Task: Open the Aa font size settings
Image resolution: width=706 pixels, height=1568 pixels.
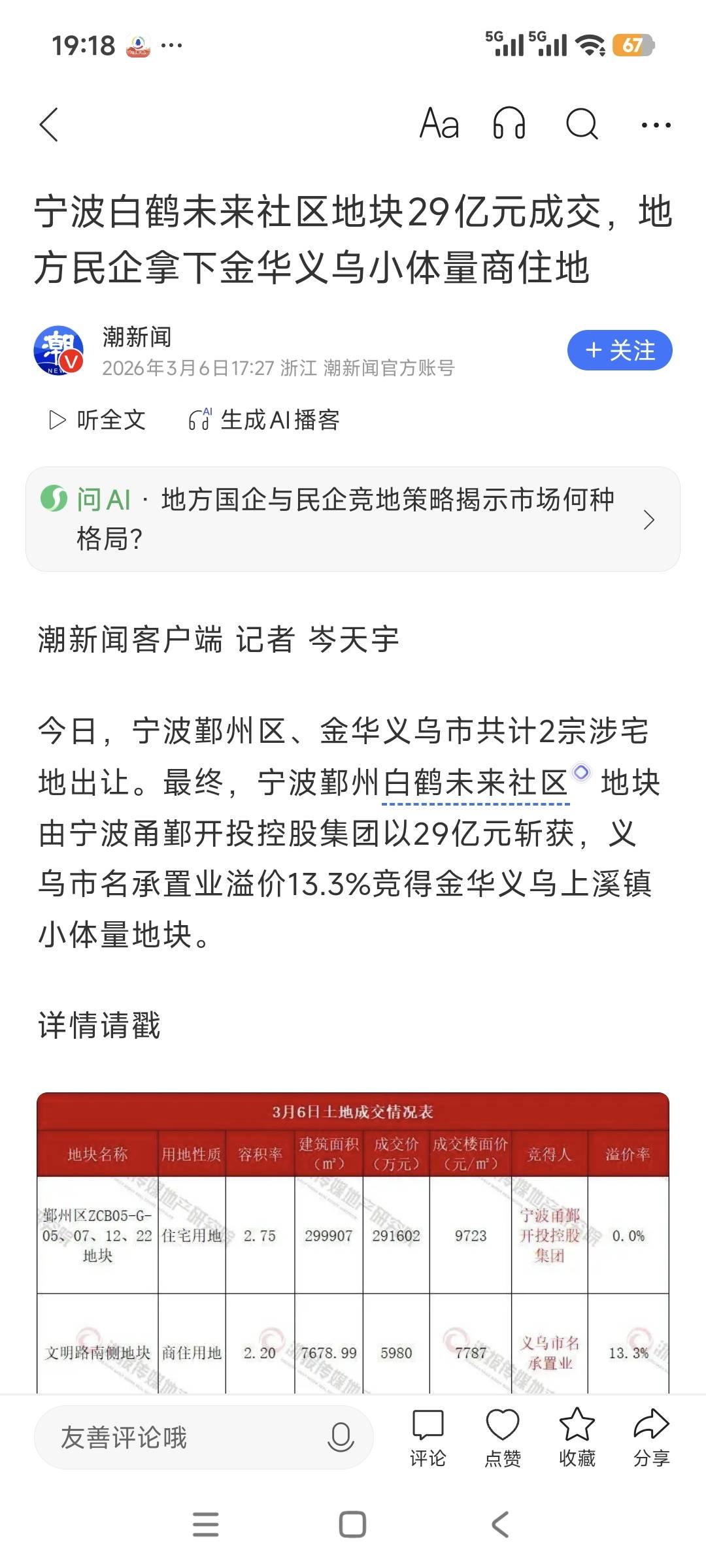Action: 439,124
